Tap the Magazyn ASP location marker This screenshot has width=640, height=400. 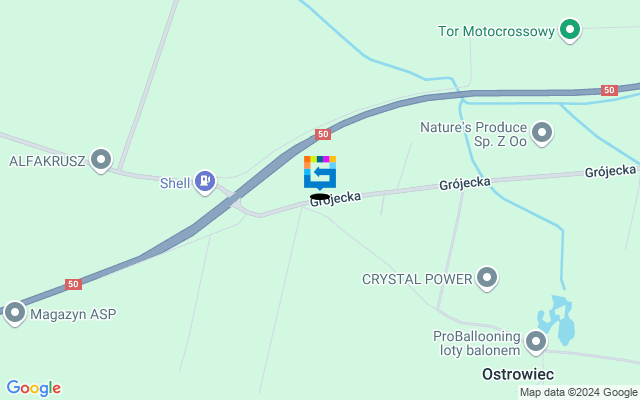tap(15, 313)
